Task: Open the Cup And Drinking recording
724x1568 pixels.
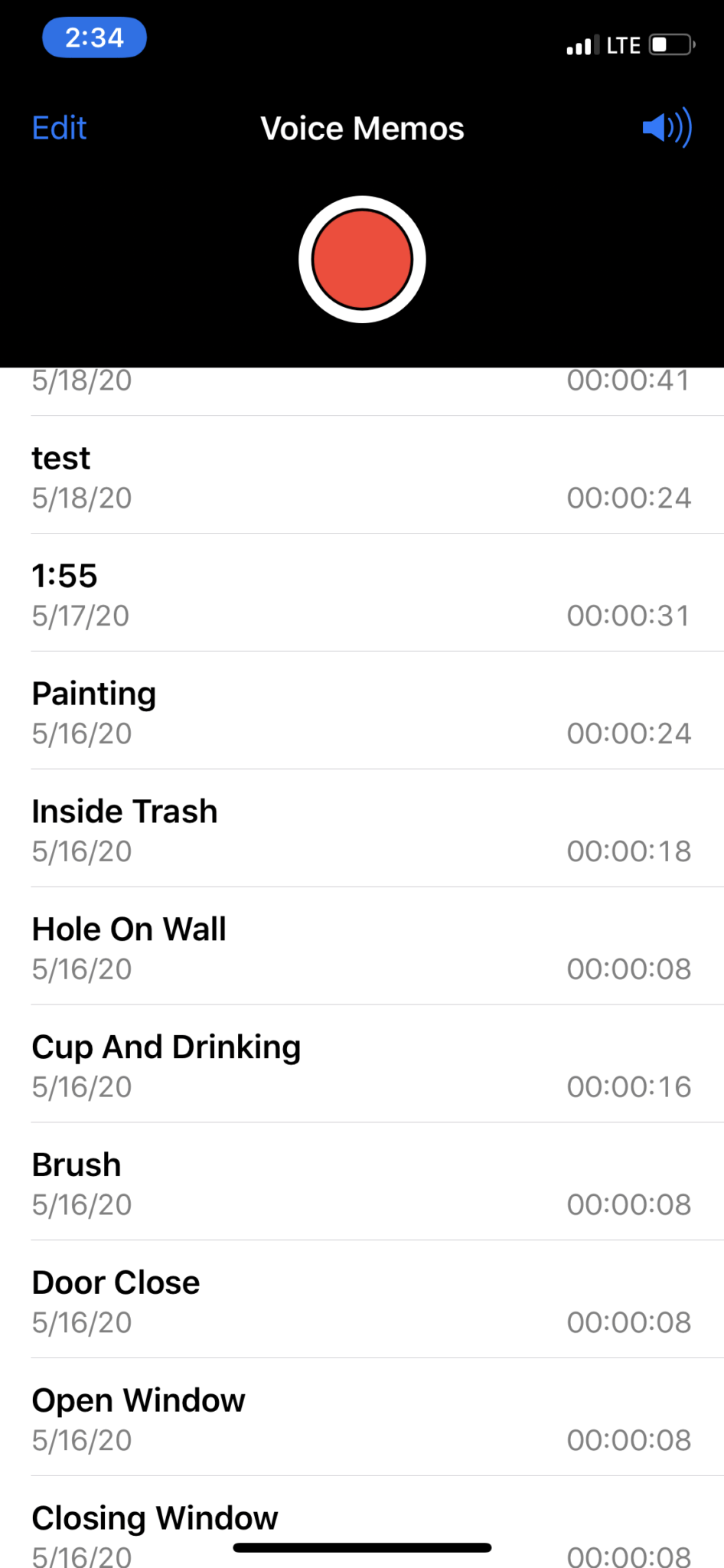Action: coord(362,1065)
